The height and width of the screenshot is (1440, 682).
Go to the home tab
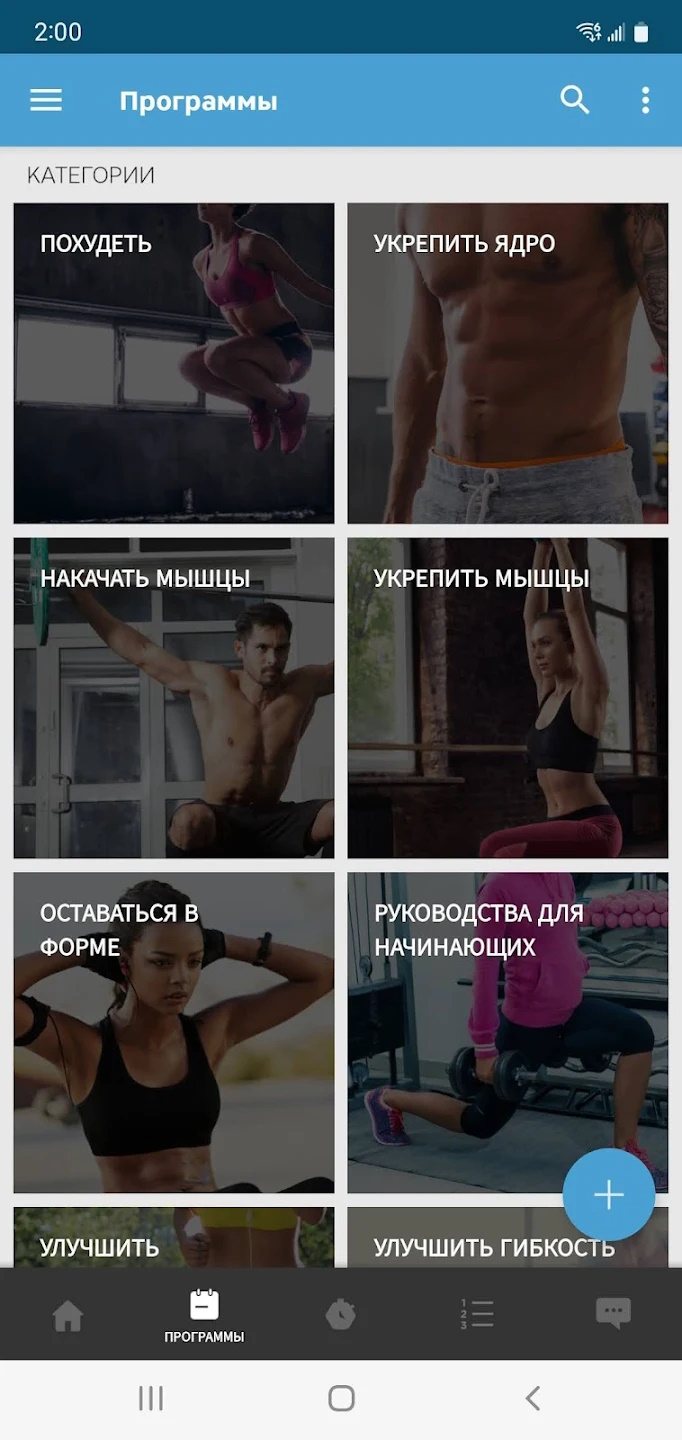click(x=68, y=1315)
